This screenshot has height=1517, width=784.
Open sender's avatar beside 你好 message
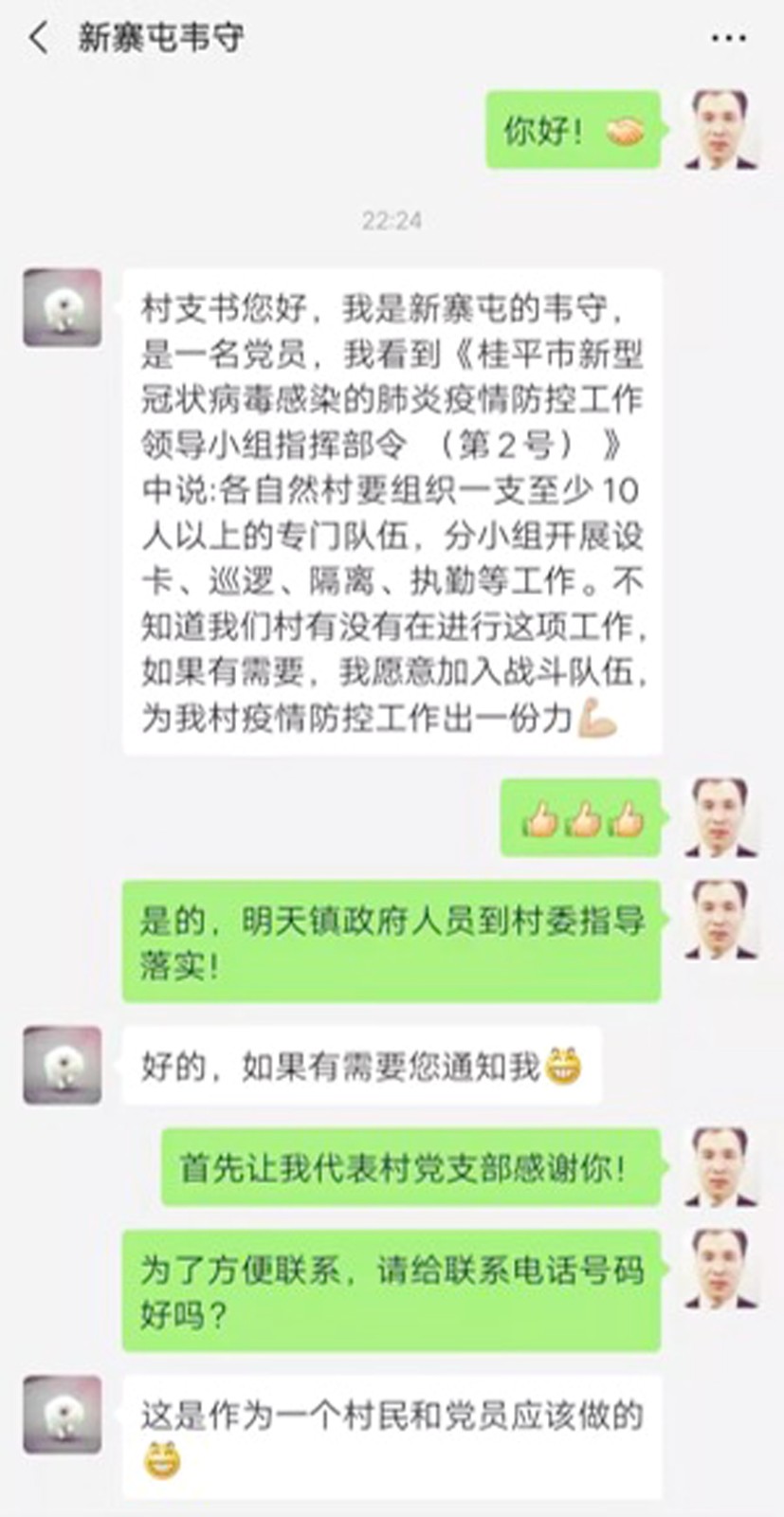click(721, 130)
